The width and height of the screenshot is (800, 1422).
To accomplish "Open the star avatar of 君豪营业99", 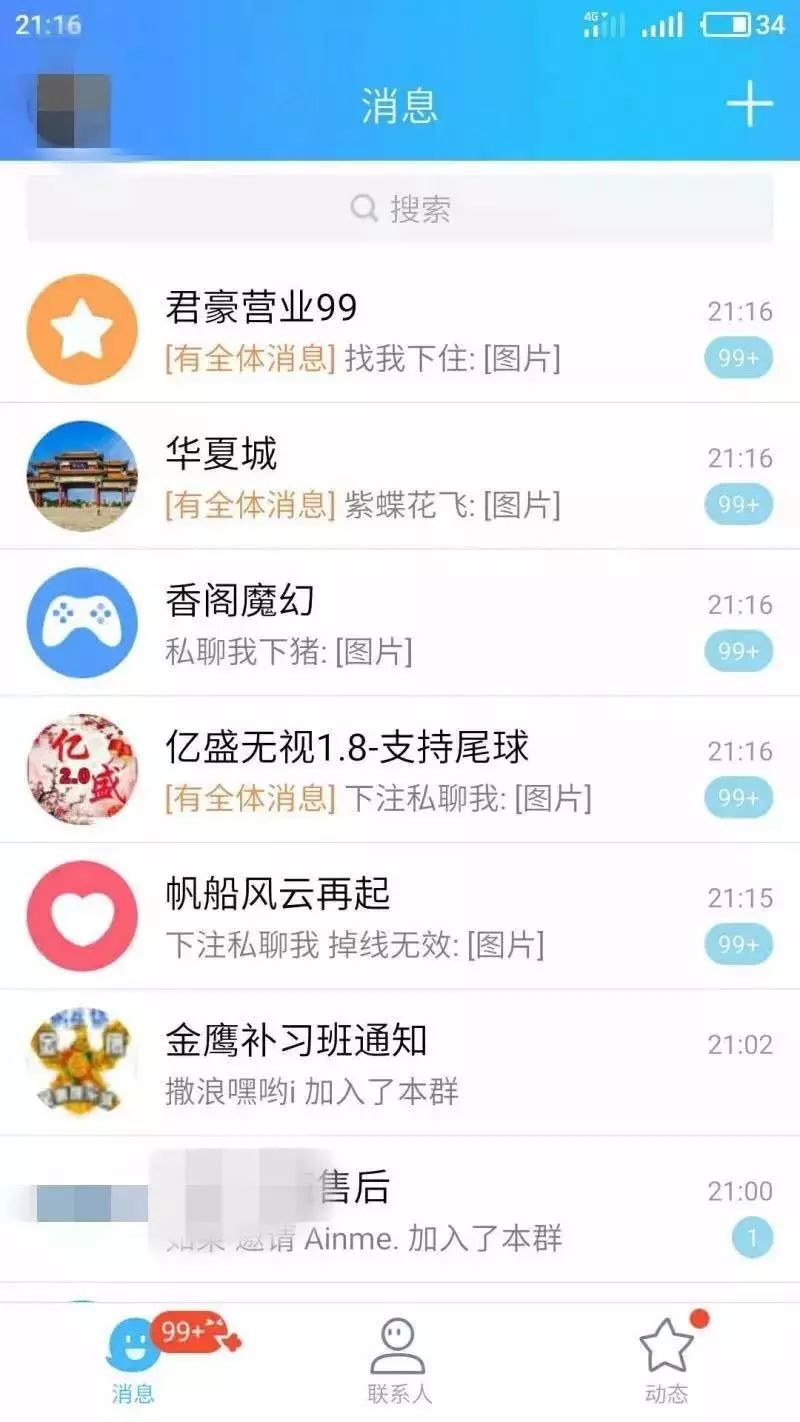I will click(x=81, y=330).
